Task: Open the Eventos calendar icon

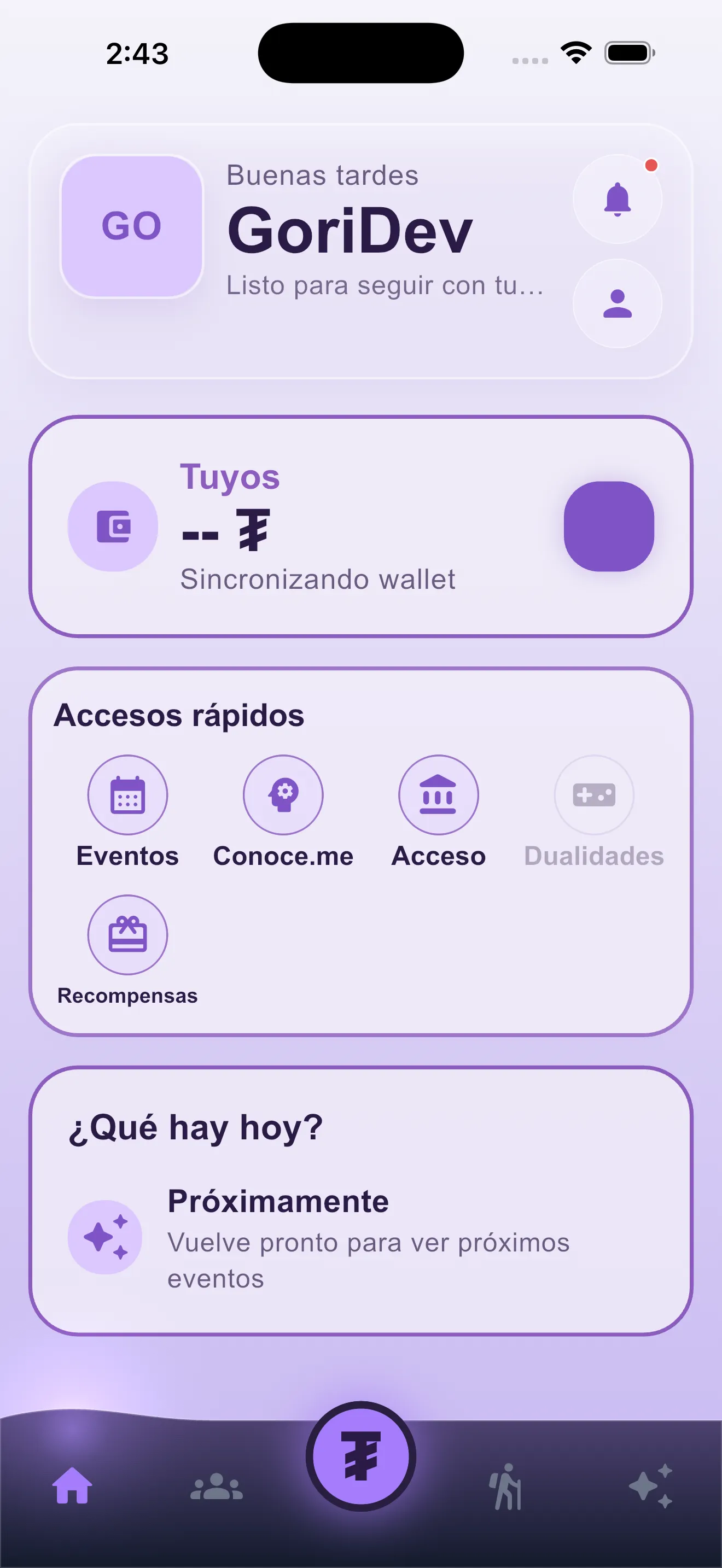Action: 127,794
